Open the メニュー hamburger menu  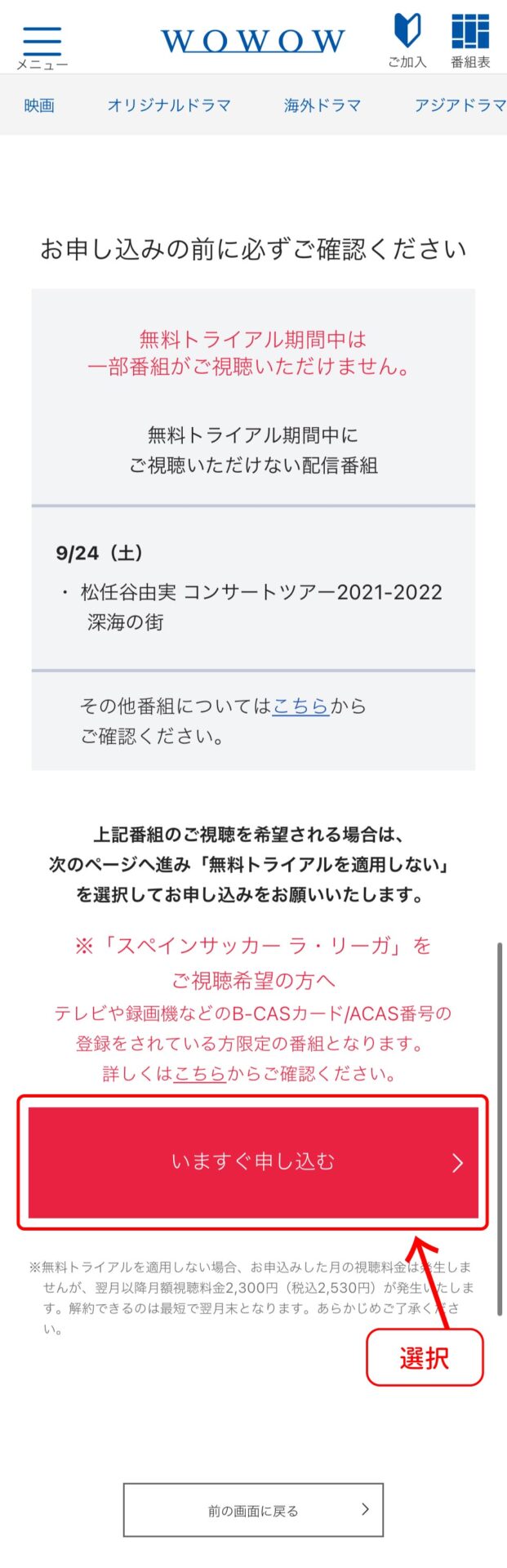tap(42, 45)
